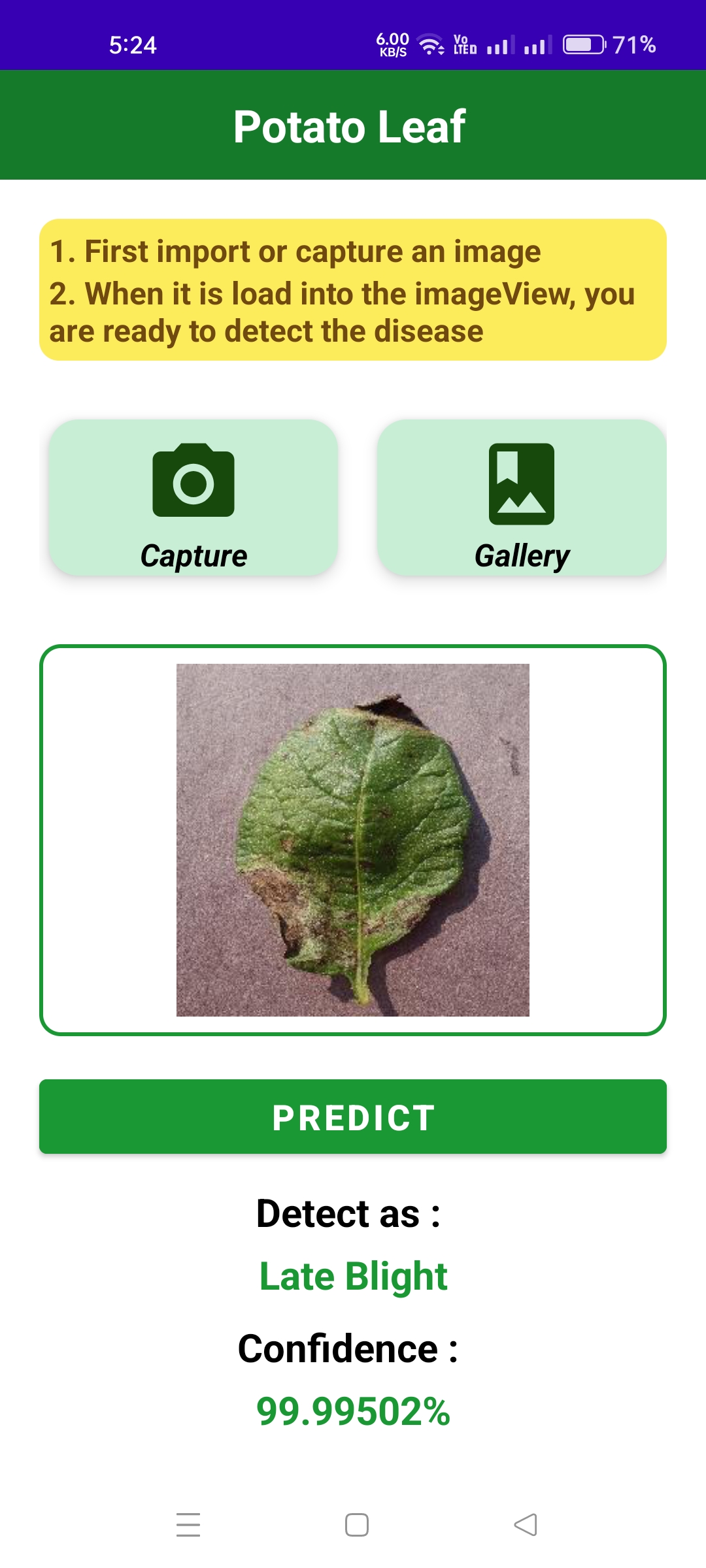Select the yellow instruction box
The width and height of the screenshot is (706, 1568).
(353, 290)
